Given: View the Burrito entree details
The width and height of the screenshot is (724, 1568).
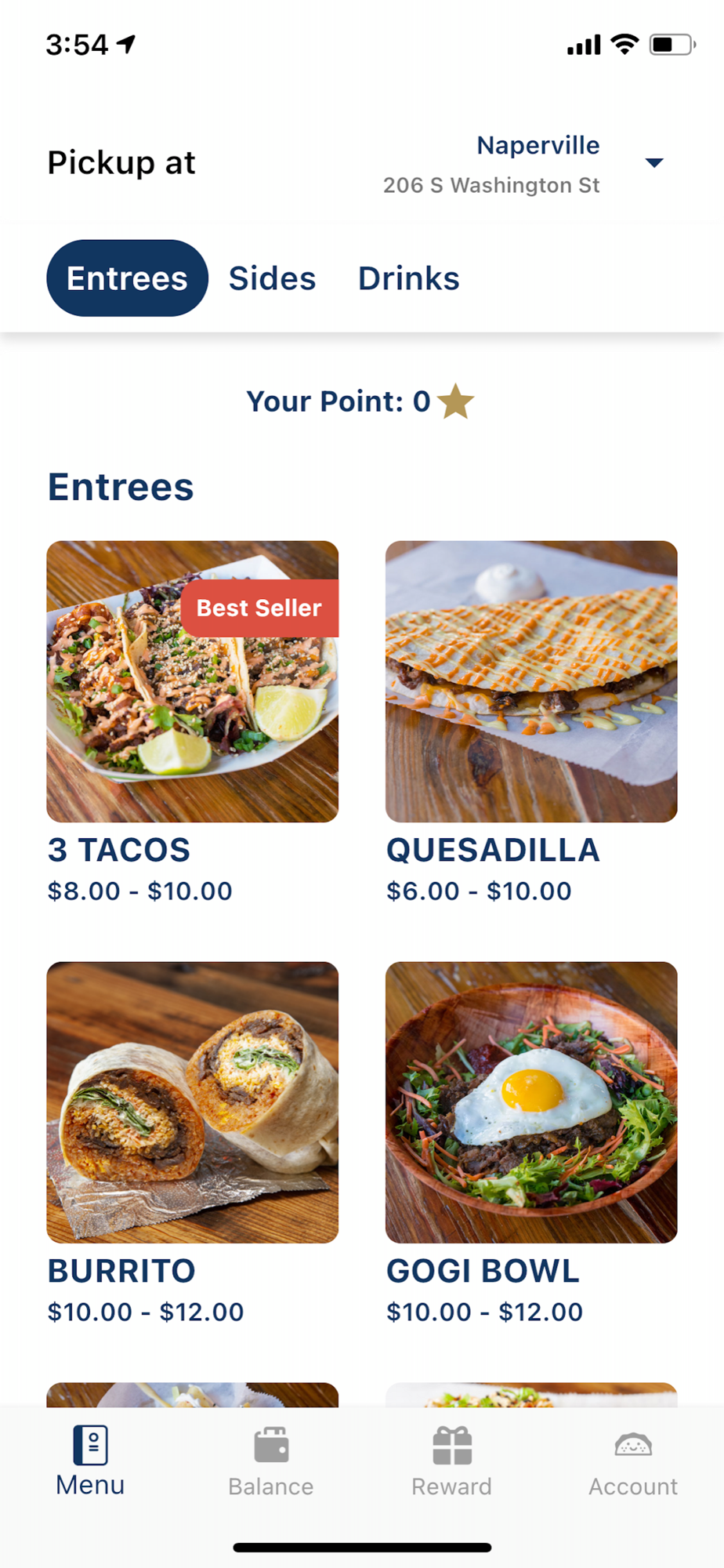Looking at the screenshot, I should pyautogui.click(x=193, y=1102).
